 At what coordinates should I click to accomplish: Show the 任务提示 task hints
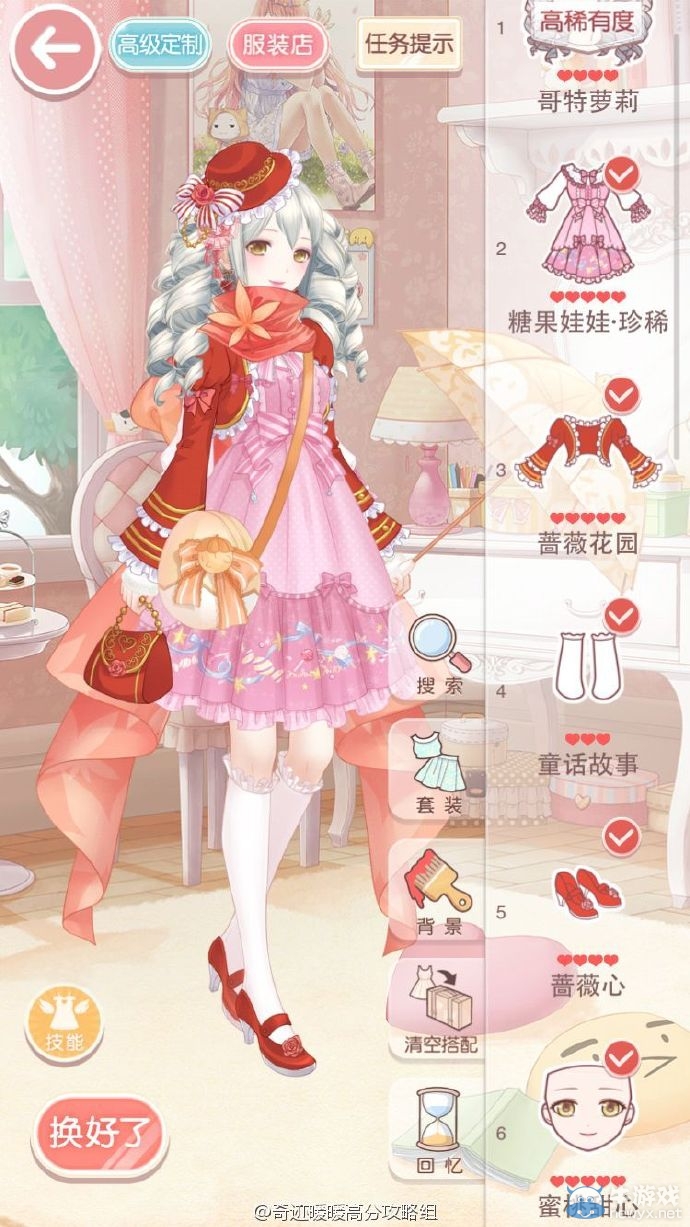(409, 44)
